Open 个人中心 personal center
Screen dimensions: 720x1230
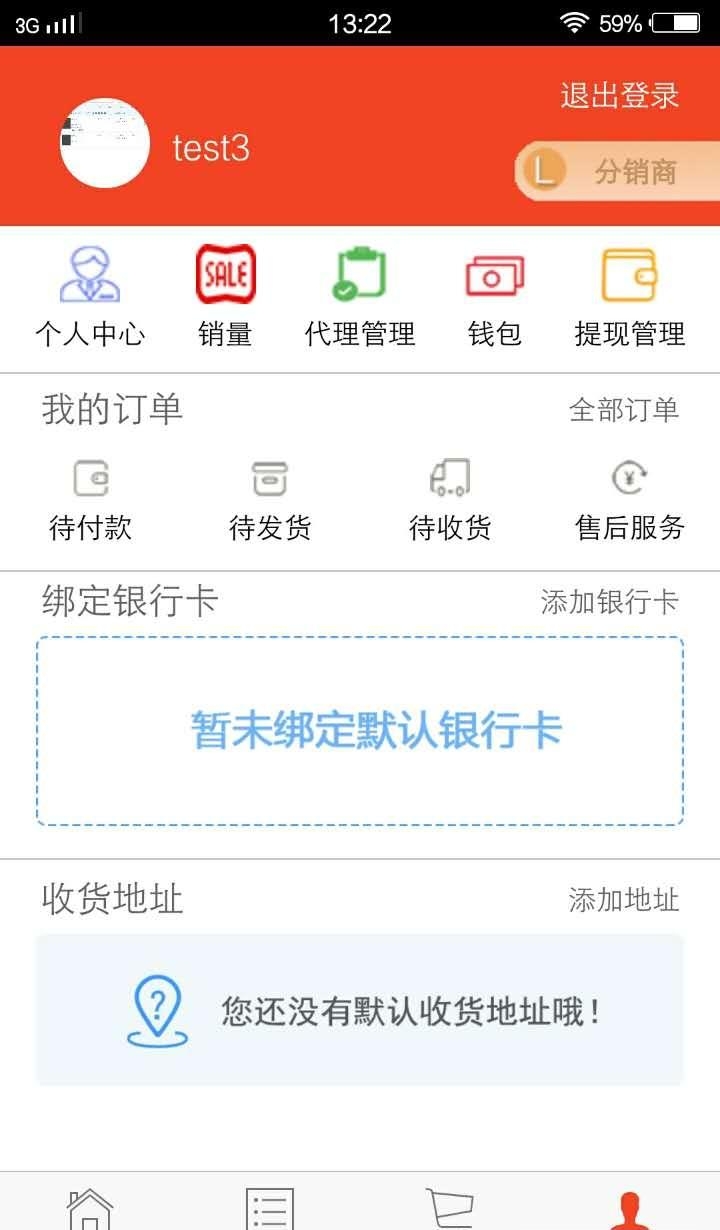(90, 297)
